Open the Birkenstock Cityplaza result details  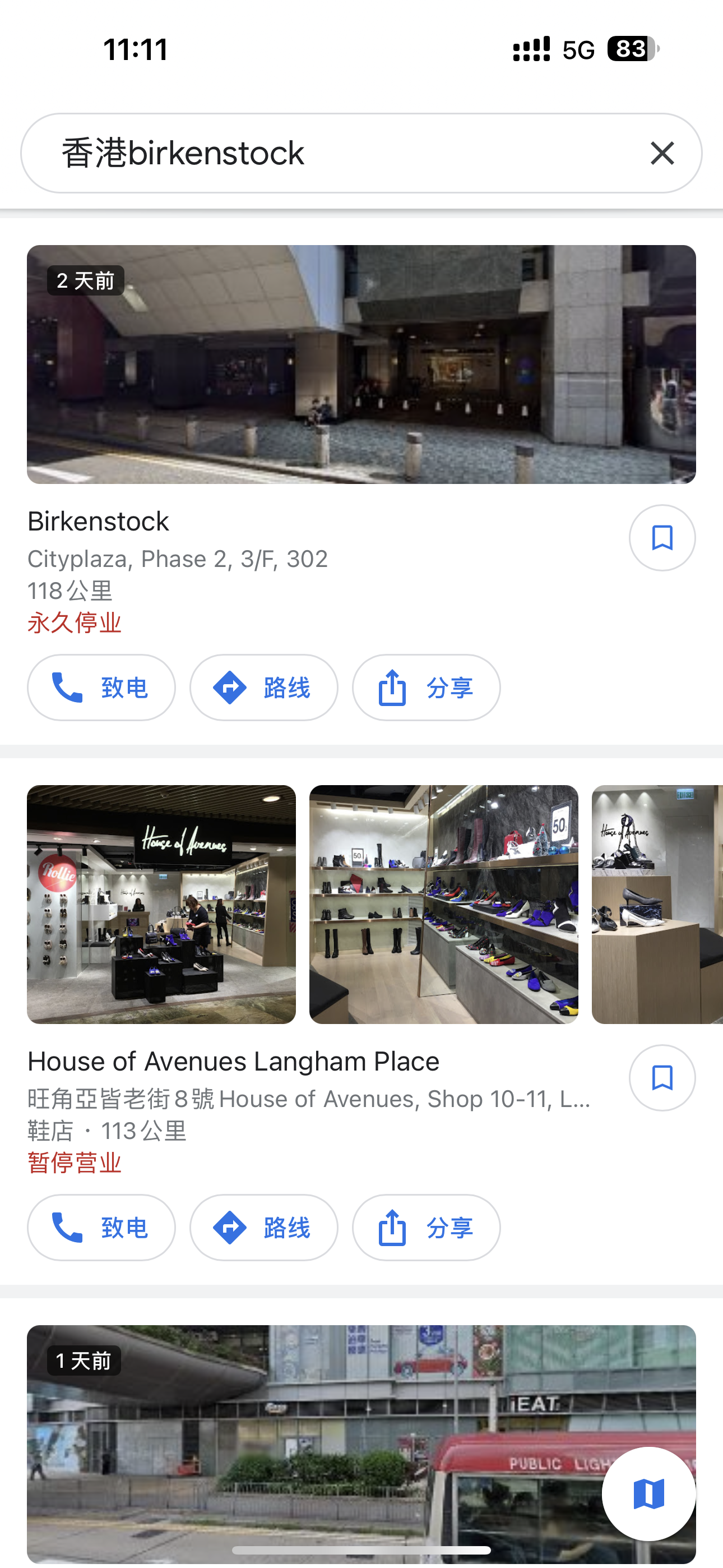98,522
